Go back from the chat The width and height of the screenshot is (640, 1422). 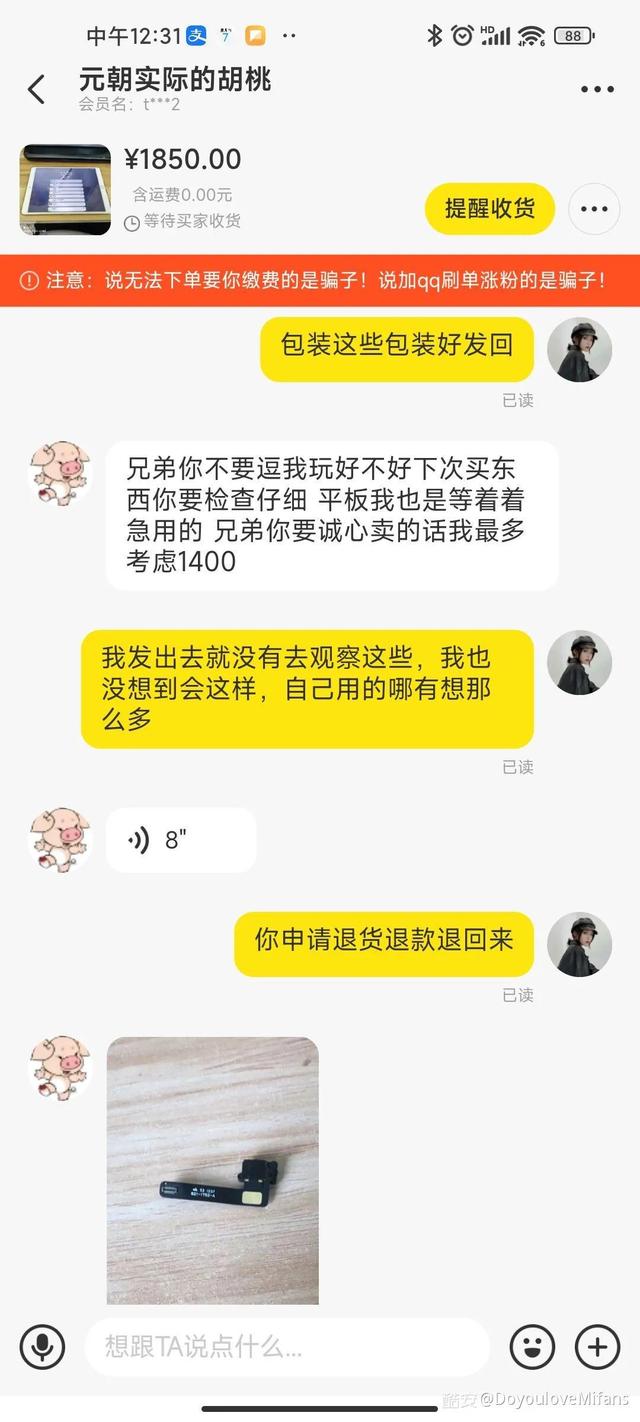pyautogui.click(x=37, y=89)
